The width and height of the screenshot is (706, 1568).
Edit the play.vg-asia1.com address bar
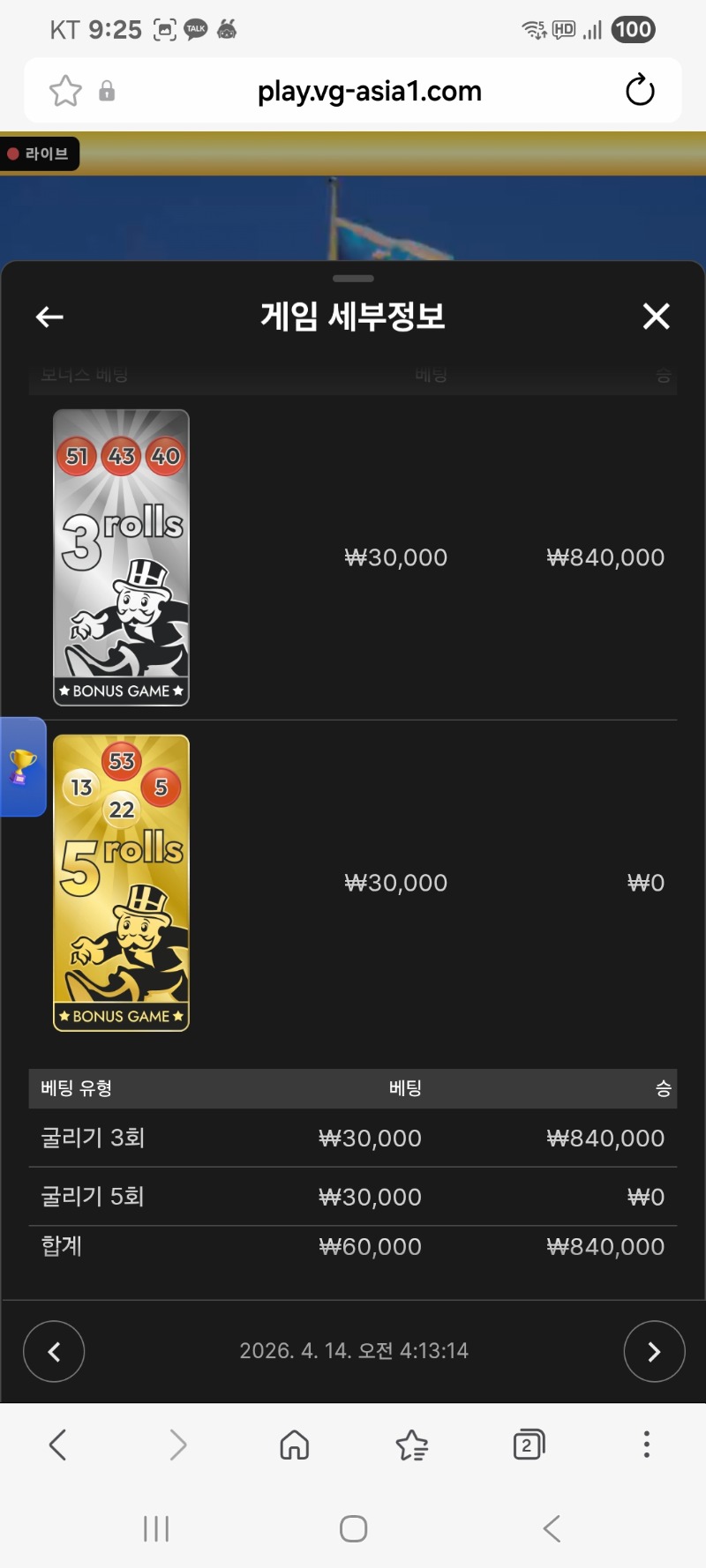[369, 91]
